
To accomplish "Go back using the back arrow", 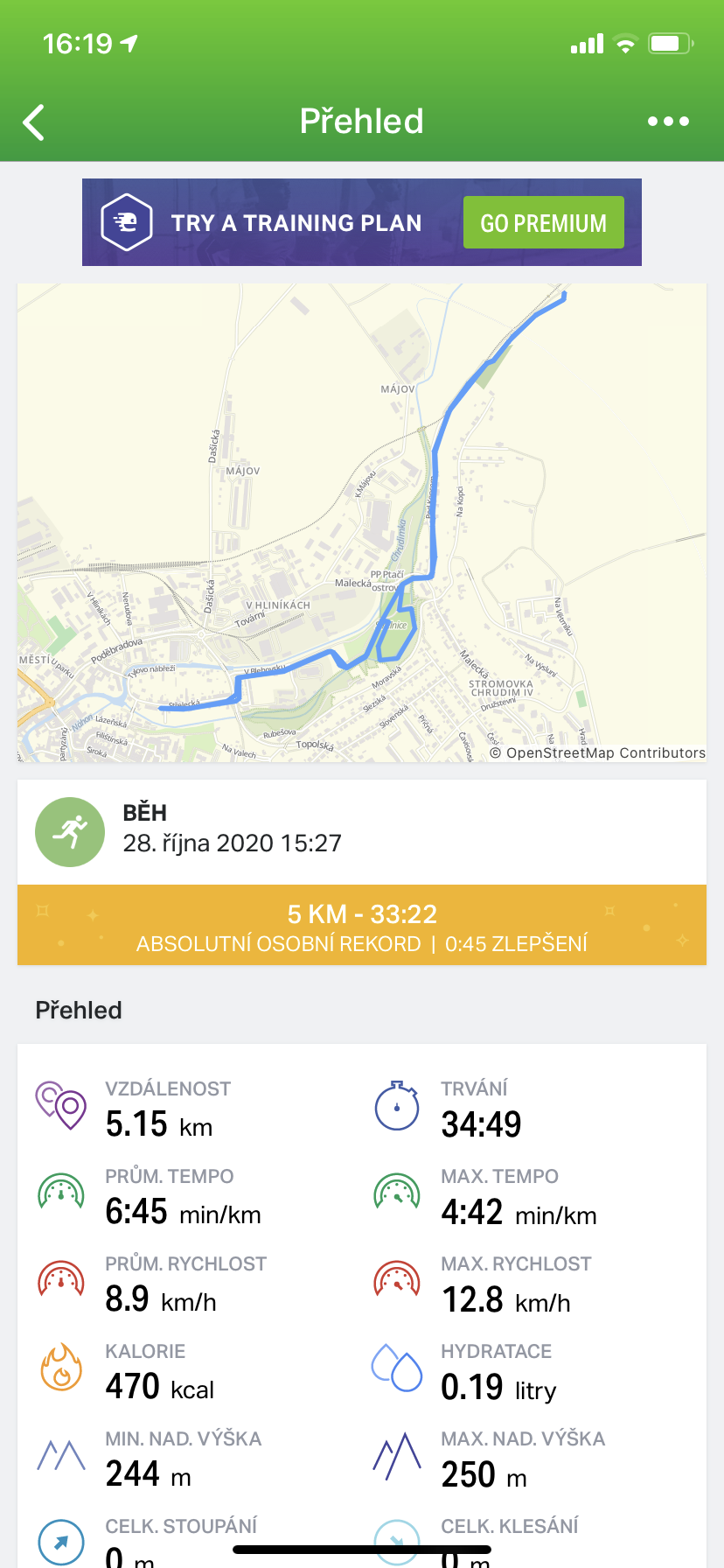I will coord(34,122).
